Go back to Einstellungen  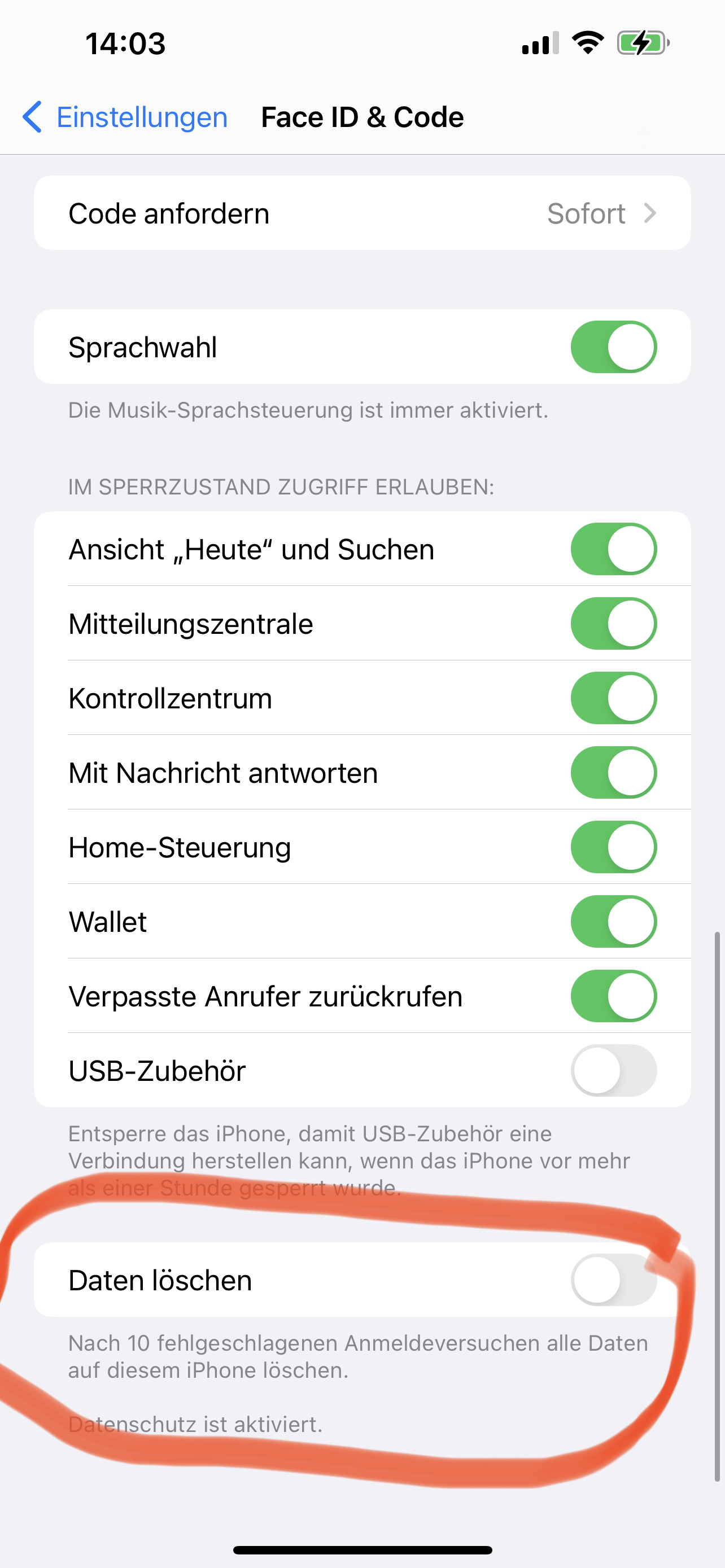pos(125,117)
